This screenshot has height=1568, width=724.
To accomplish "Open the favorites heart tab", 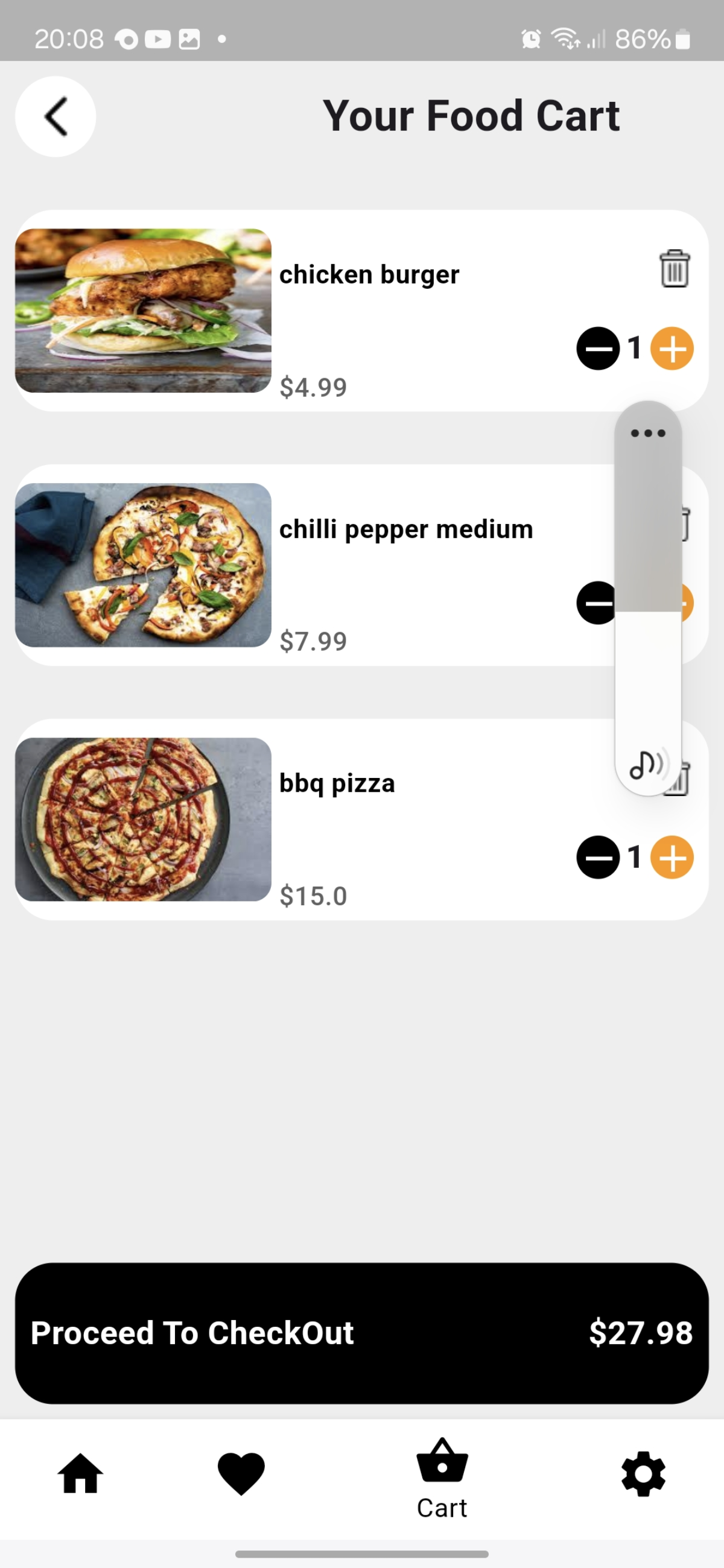I will click(x=241, y=1473).
